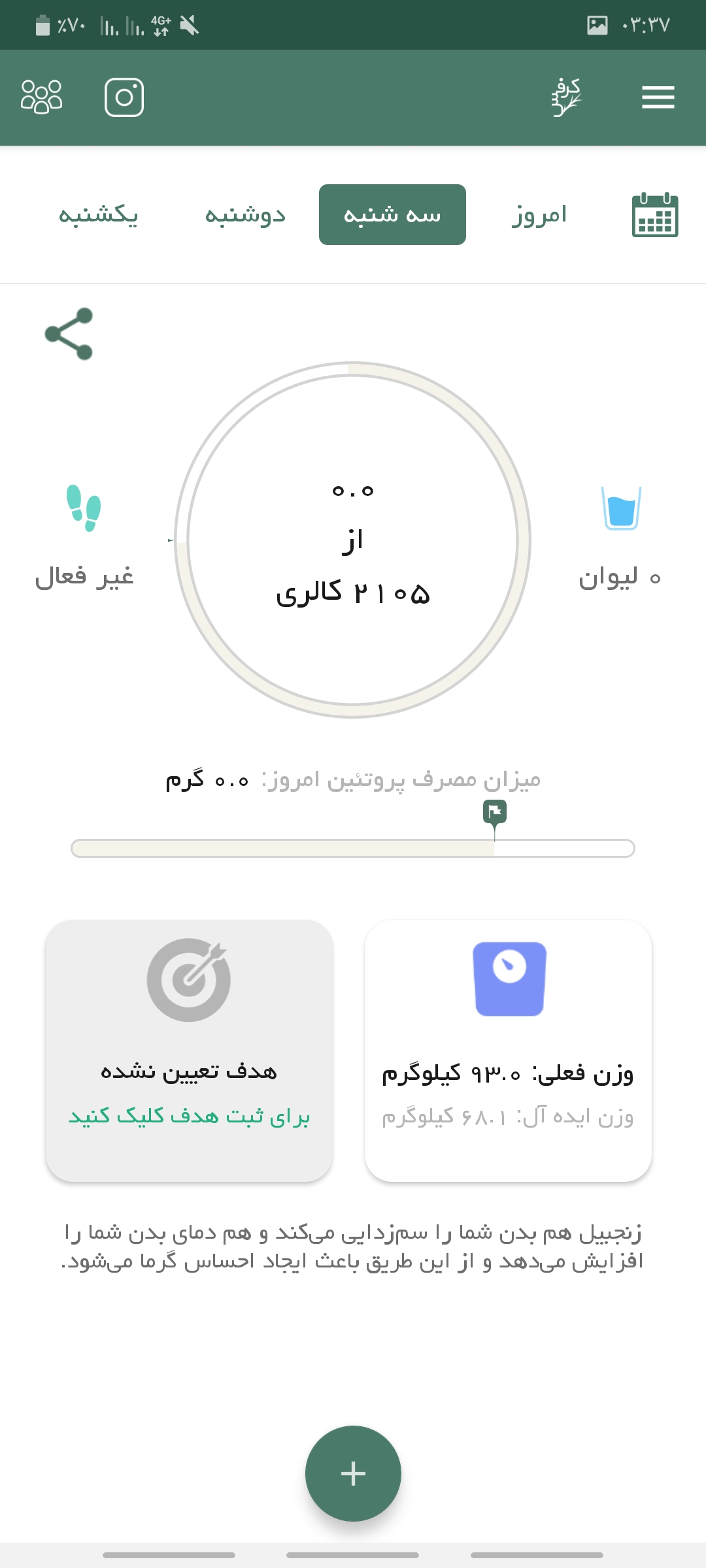
Task: Open the وزن فعلی weight card
Action: [508, 1051]
